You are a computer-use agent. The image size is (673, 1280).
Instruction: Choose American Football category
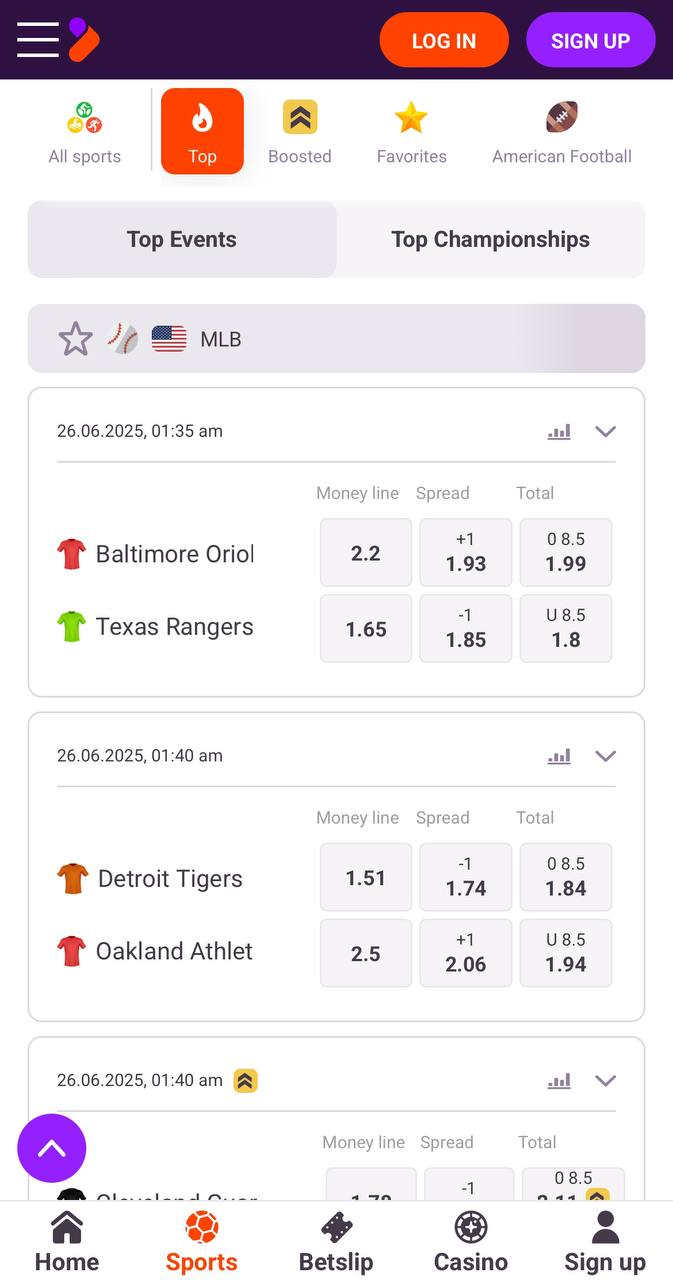pyautogui.click(x=562, y=132)
